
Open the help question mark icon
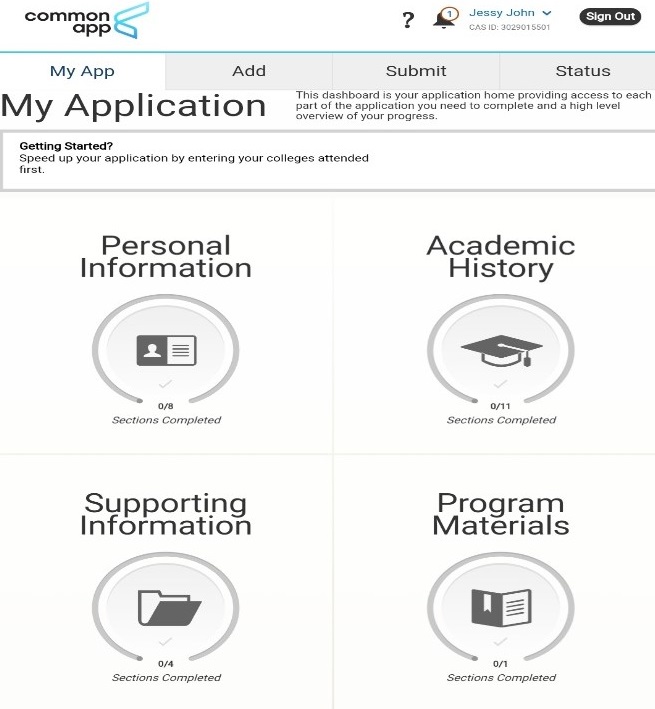pyautogui.click(x=408, y=20)
